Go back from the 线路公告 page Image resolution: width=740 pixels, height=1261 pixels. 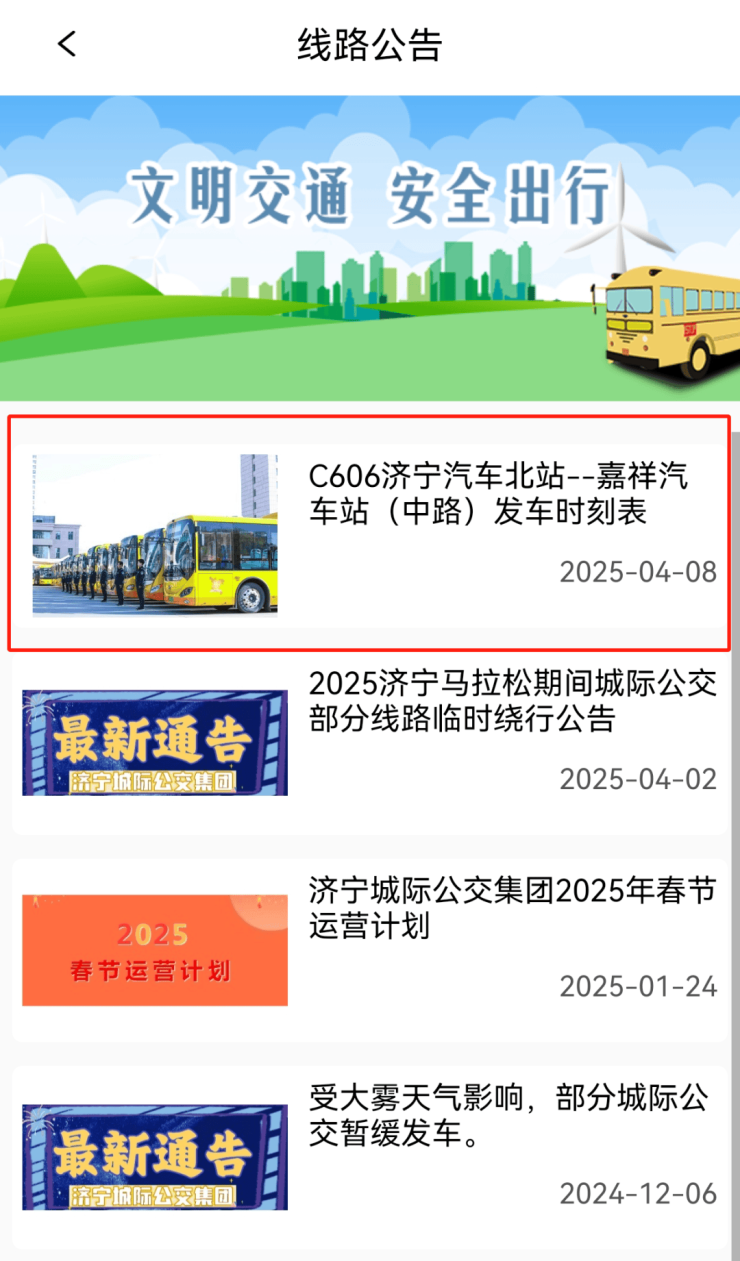tap(67, 44)
